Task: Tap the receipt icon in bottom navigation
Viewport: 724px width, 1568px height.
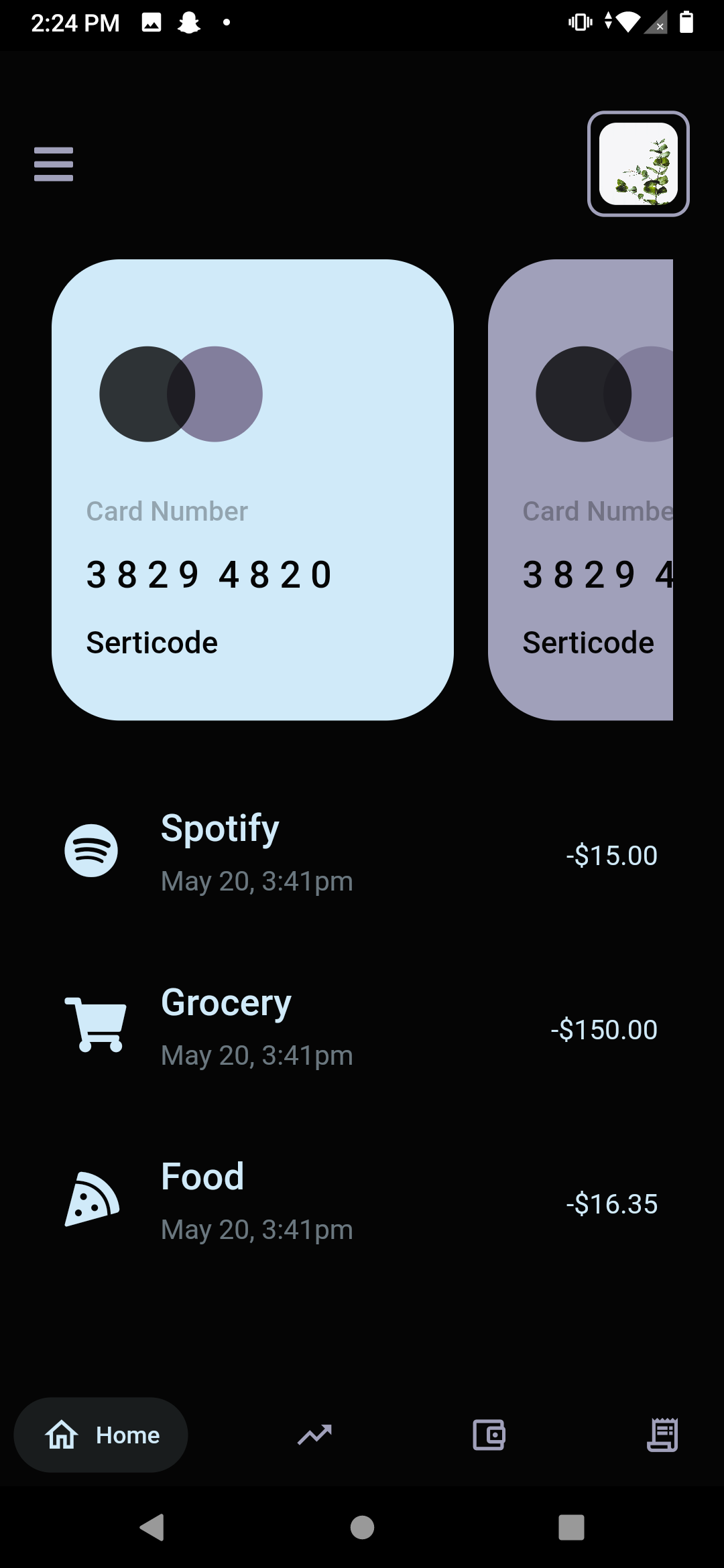Action: (663, 1435)
